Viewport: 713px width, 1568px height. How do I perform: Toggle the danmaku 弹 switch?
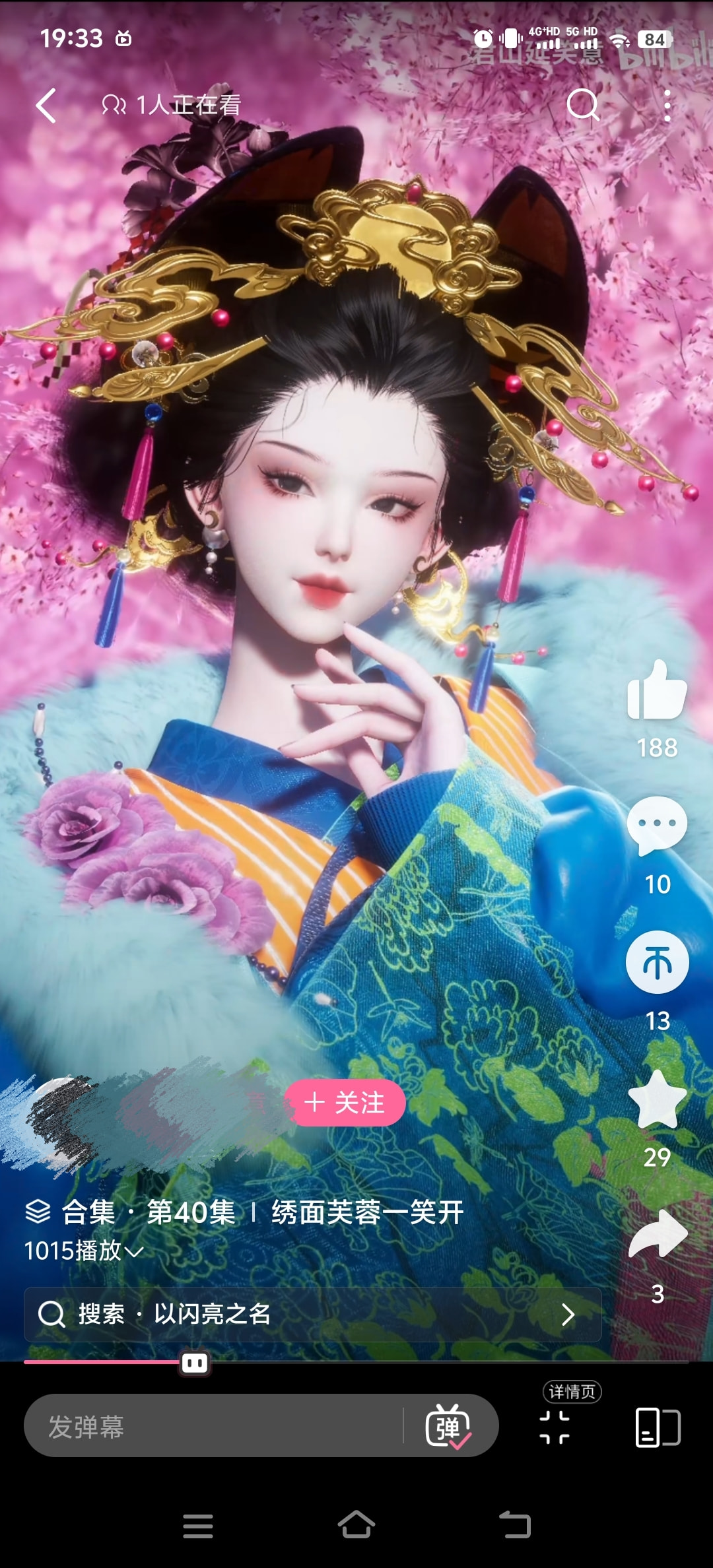pyautogui.click(x=449, y=1427)
